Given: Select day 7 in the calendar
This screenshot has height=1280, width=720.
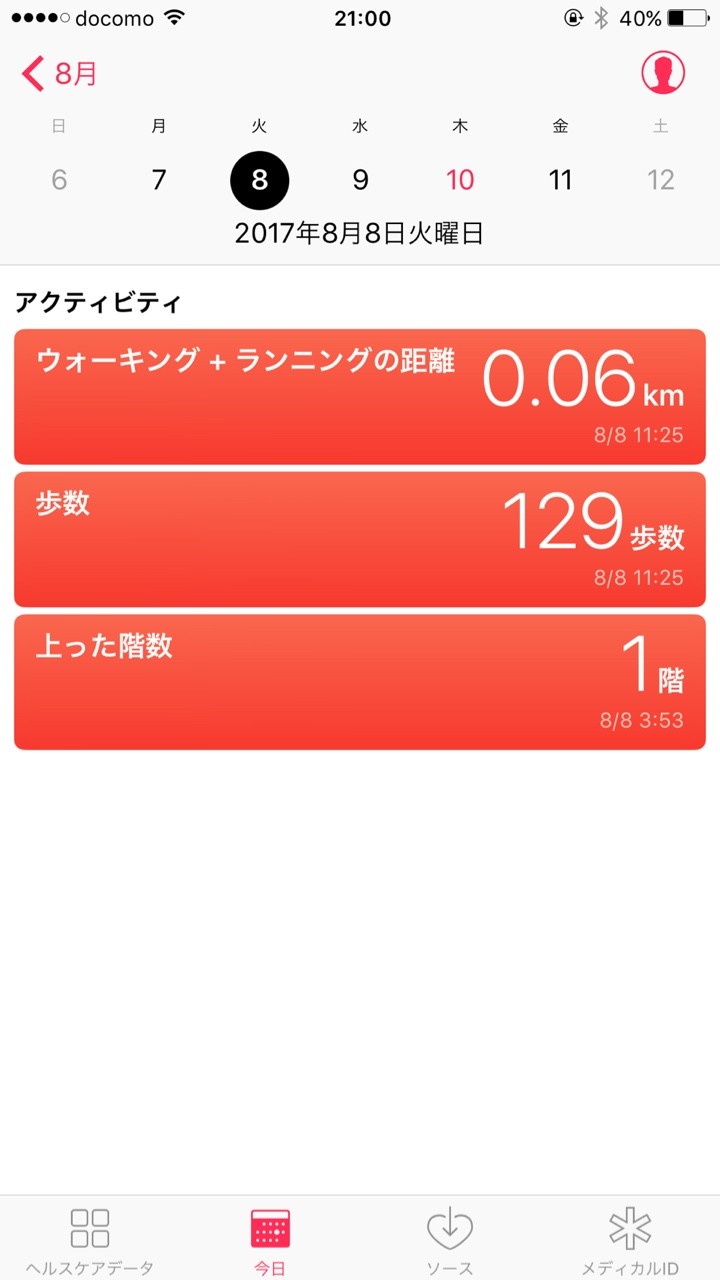Looking at the screenshot, I should click(x=159, y=180).
